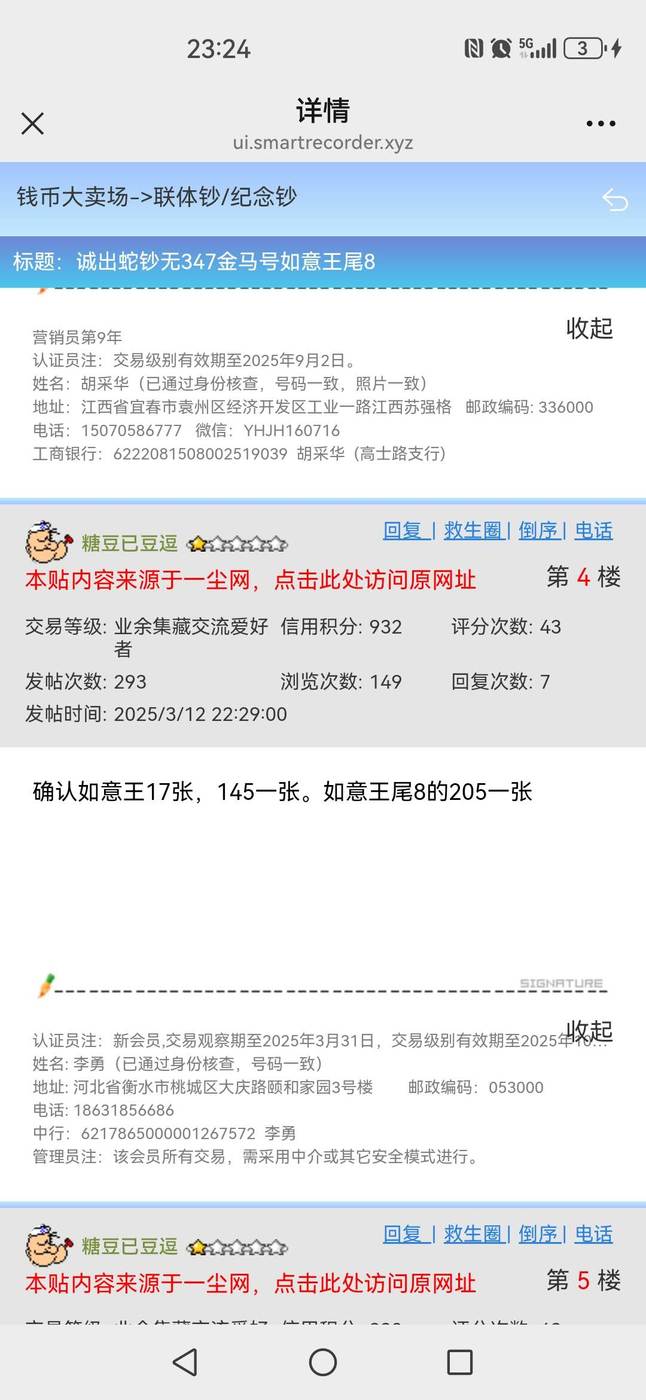Viewport: 646px width, 1400px height.
Task: Tap 电话 link on the 5th floor post
Action: (594, 1234)
